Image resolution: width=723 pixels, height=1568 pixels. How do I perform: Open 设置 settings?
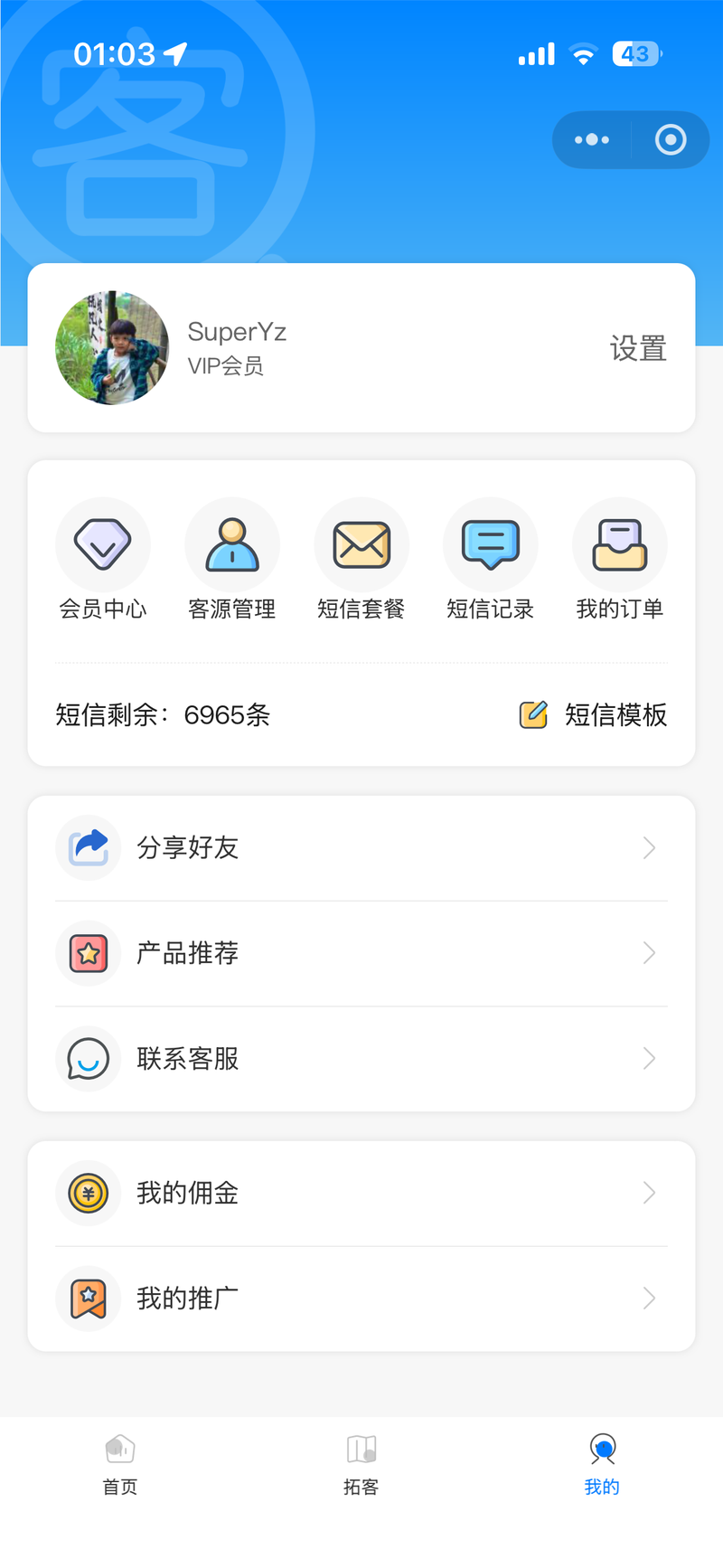point(638,348)
